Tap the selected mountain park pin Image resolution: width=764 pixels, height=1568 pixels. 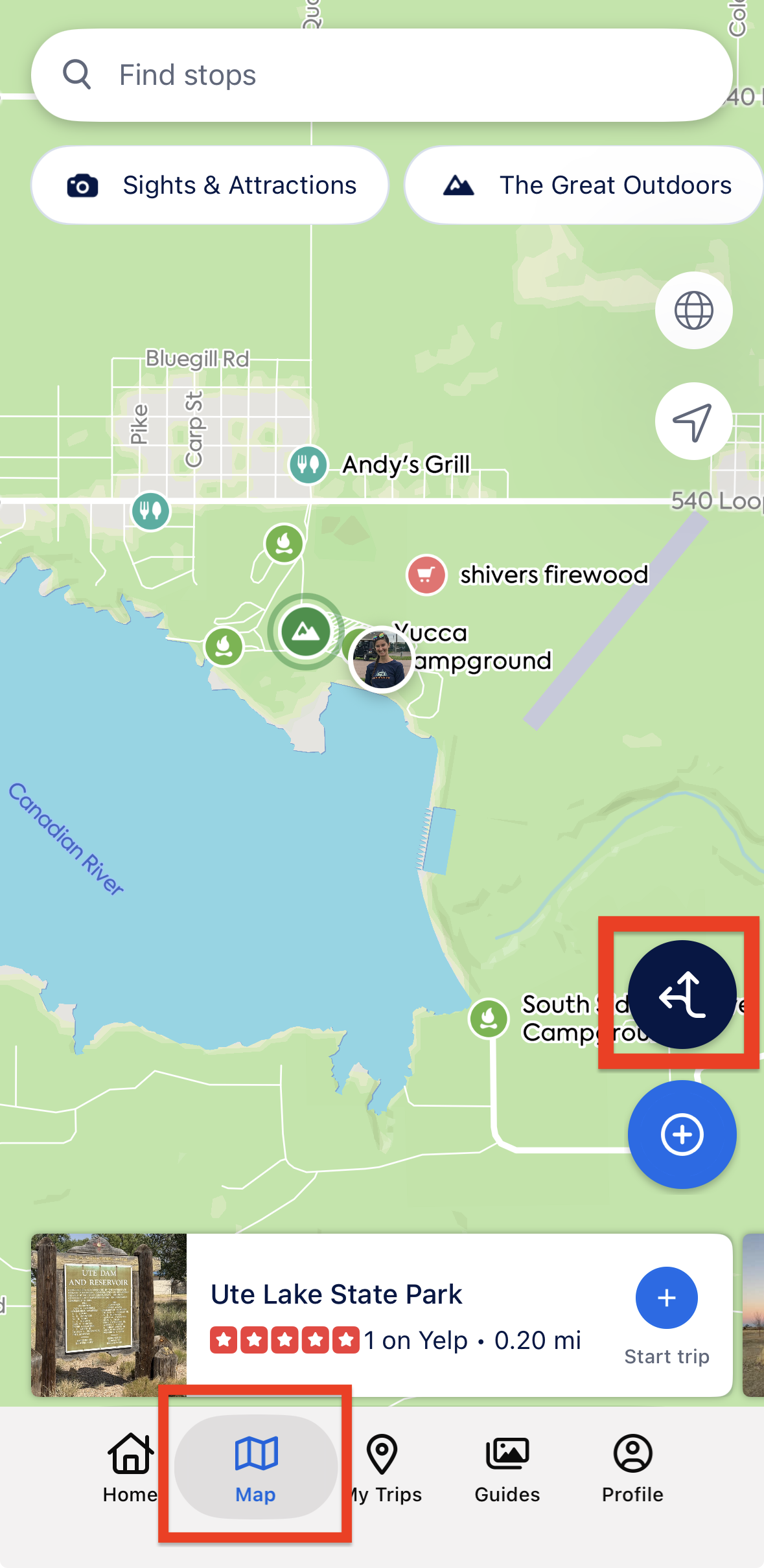click(305, 631)
